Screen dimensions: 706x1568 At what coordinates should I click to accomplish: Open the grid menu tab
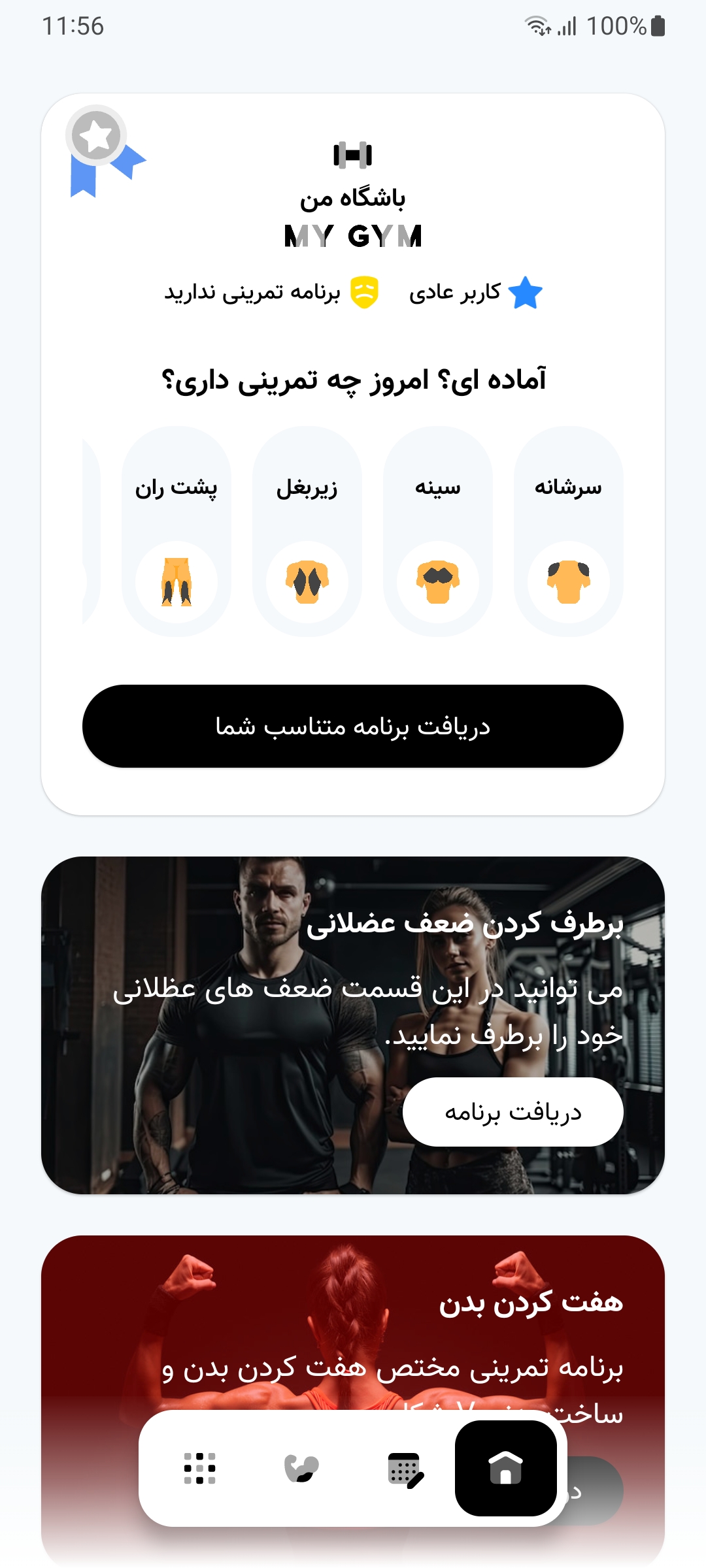200,1469
